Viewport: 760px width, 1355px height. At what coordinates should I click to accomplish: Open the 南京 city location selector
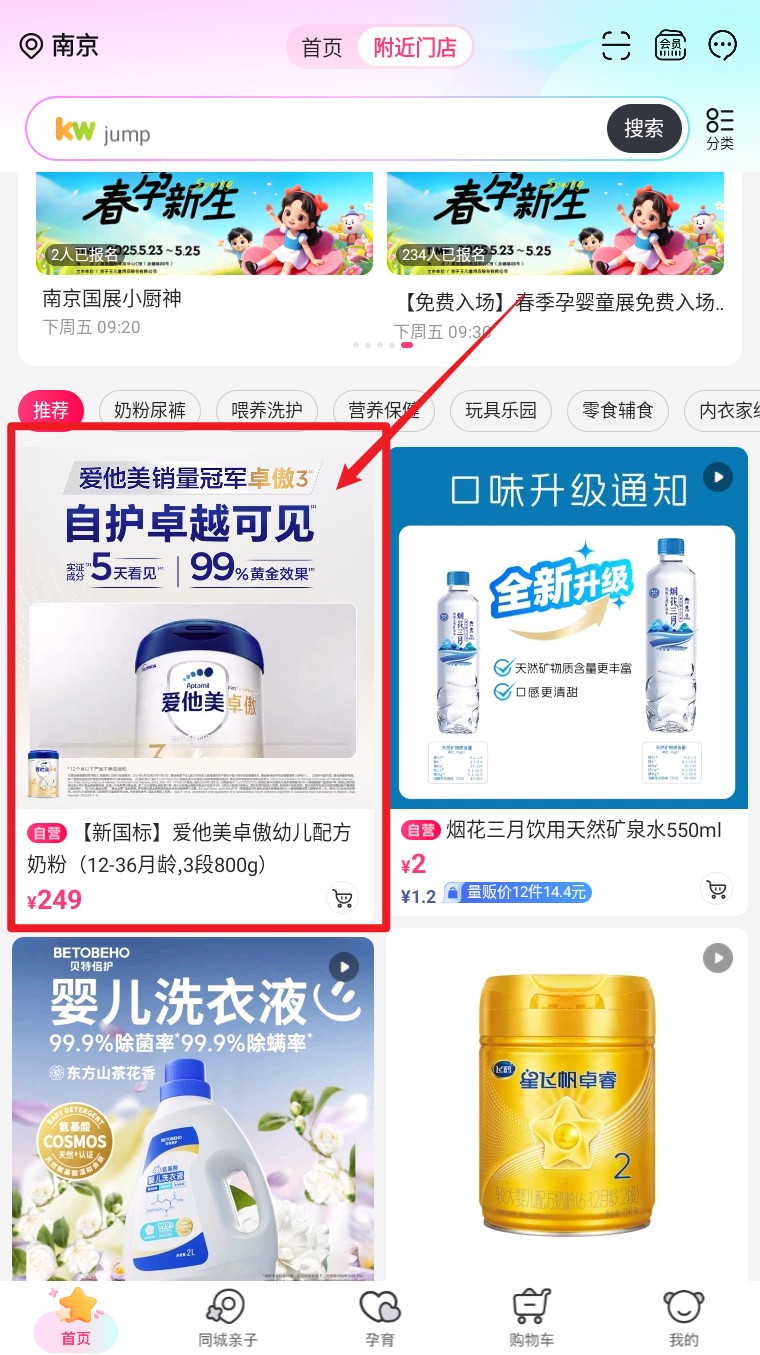pos(60,46)
